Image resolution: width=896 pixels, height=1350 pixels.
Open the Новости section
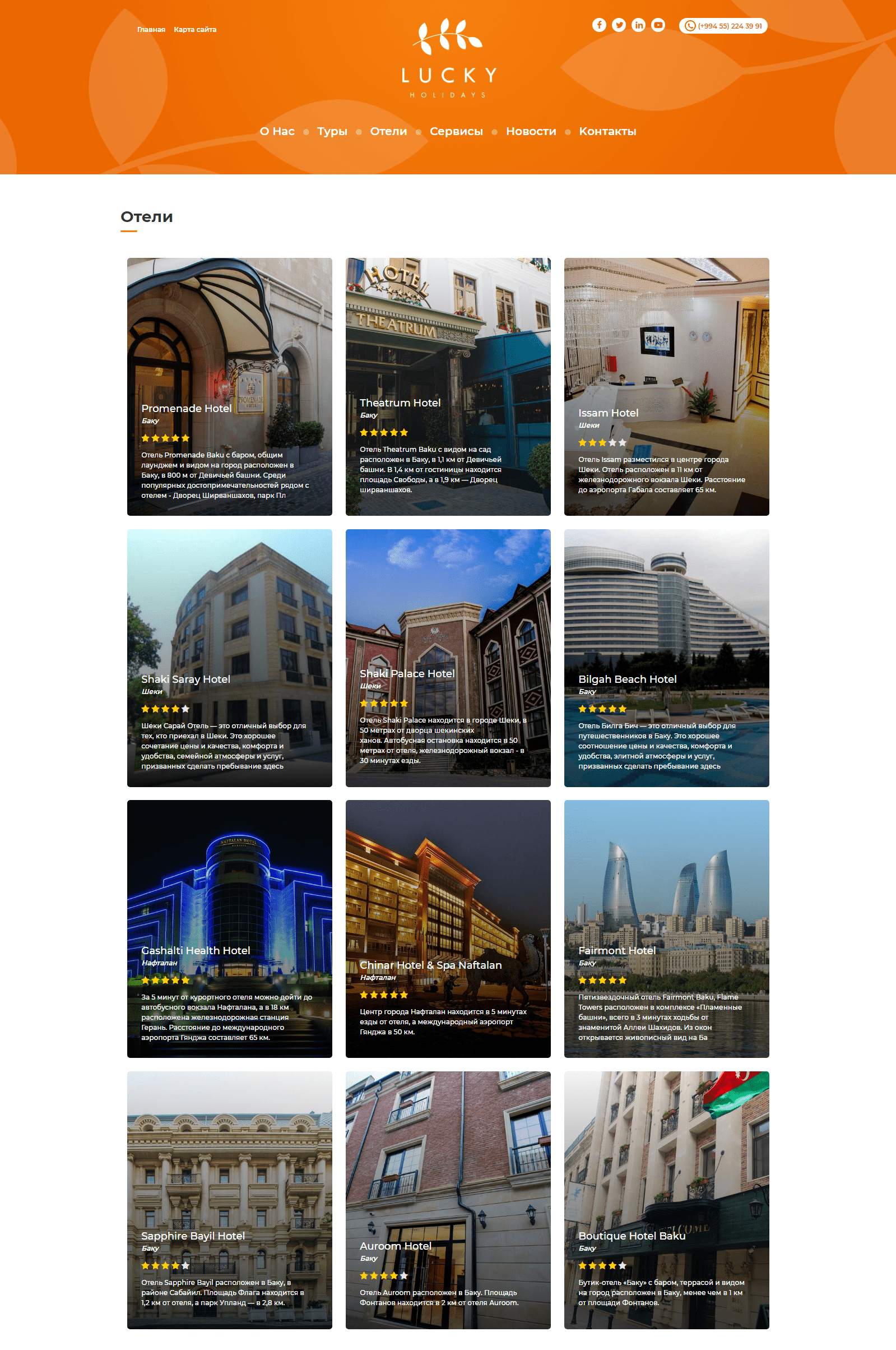[531, 131]
